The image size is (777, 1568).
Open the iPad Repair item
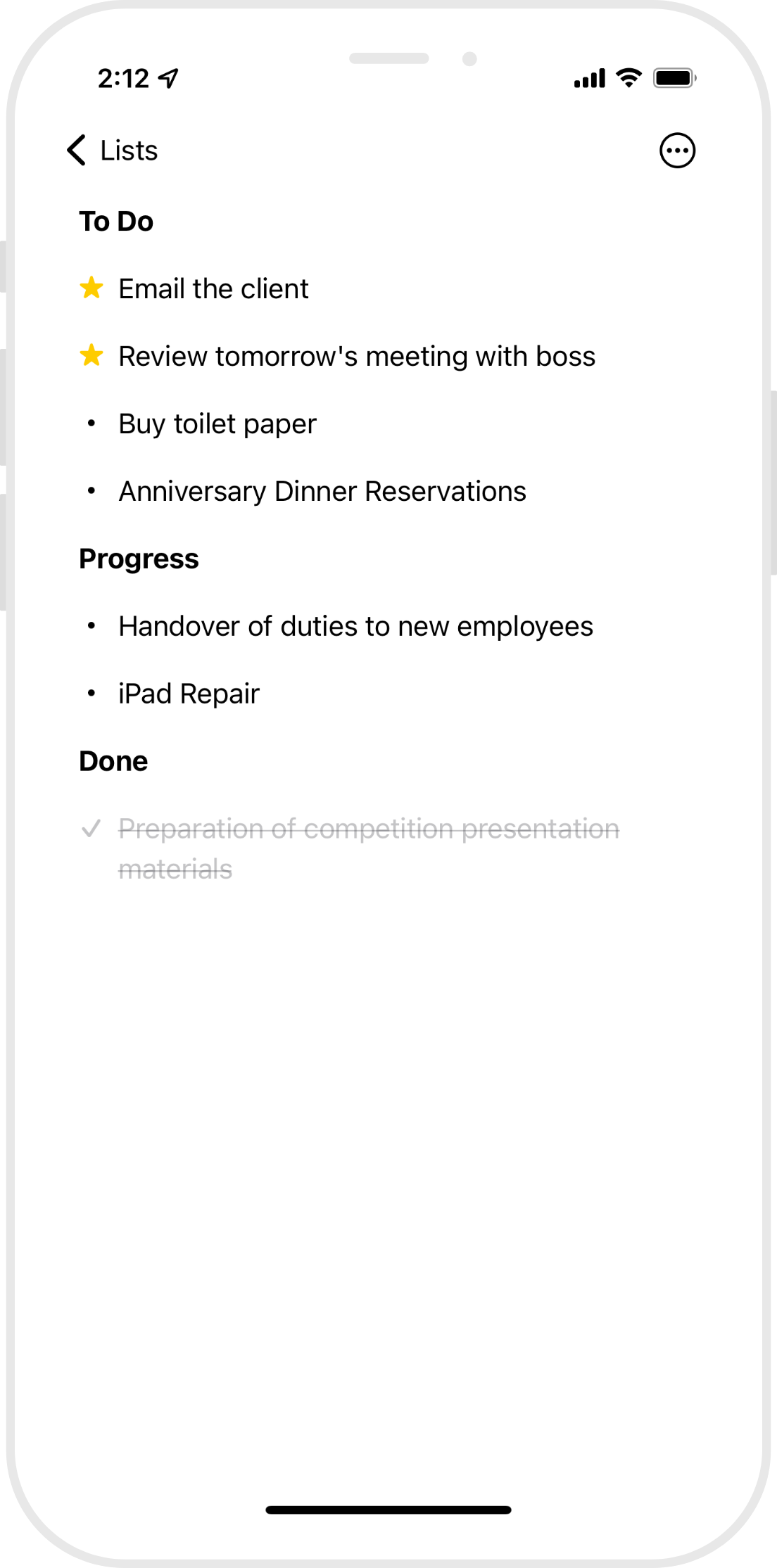click(189, 694)
